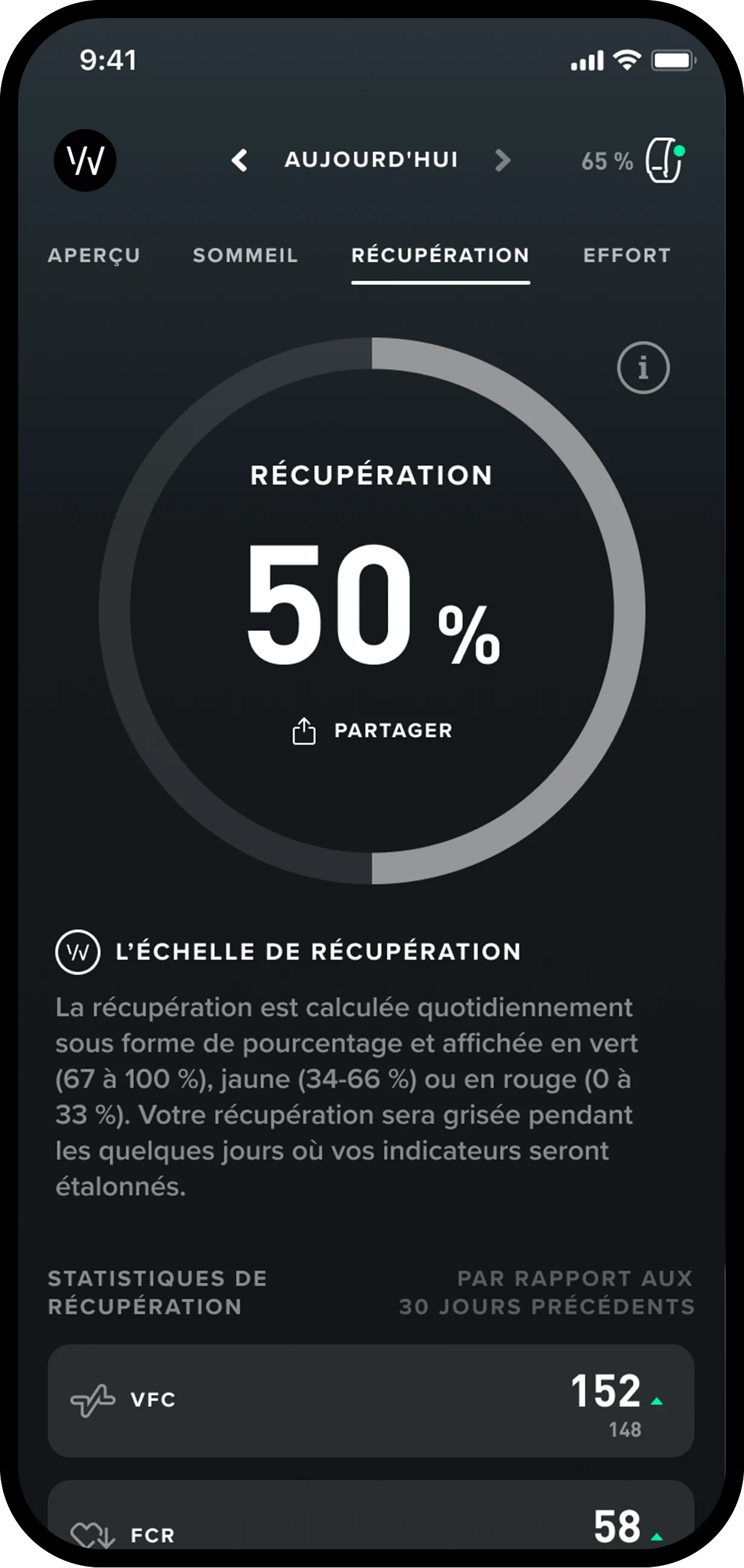Image resolution: width=744 pixels, height=1568 pixels.
Task: Open the VFC statistic card
Action: [x=371, y=1400]
